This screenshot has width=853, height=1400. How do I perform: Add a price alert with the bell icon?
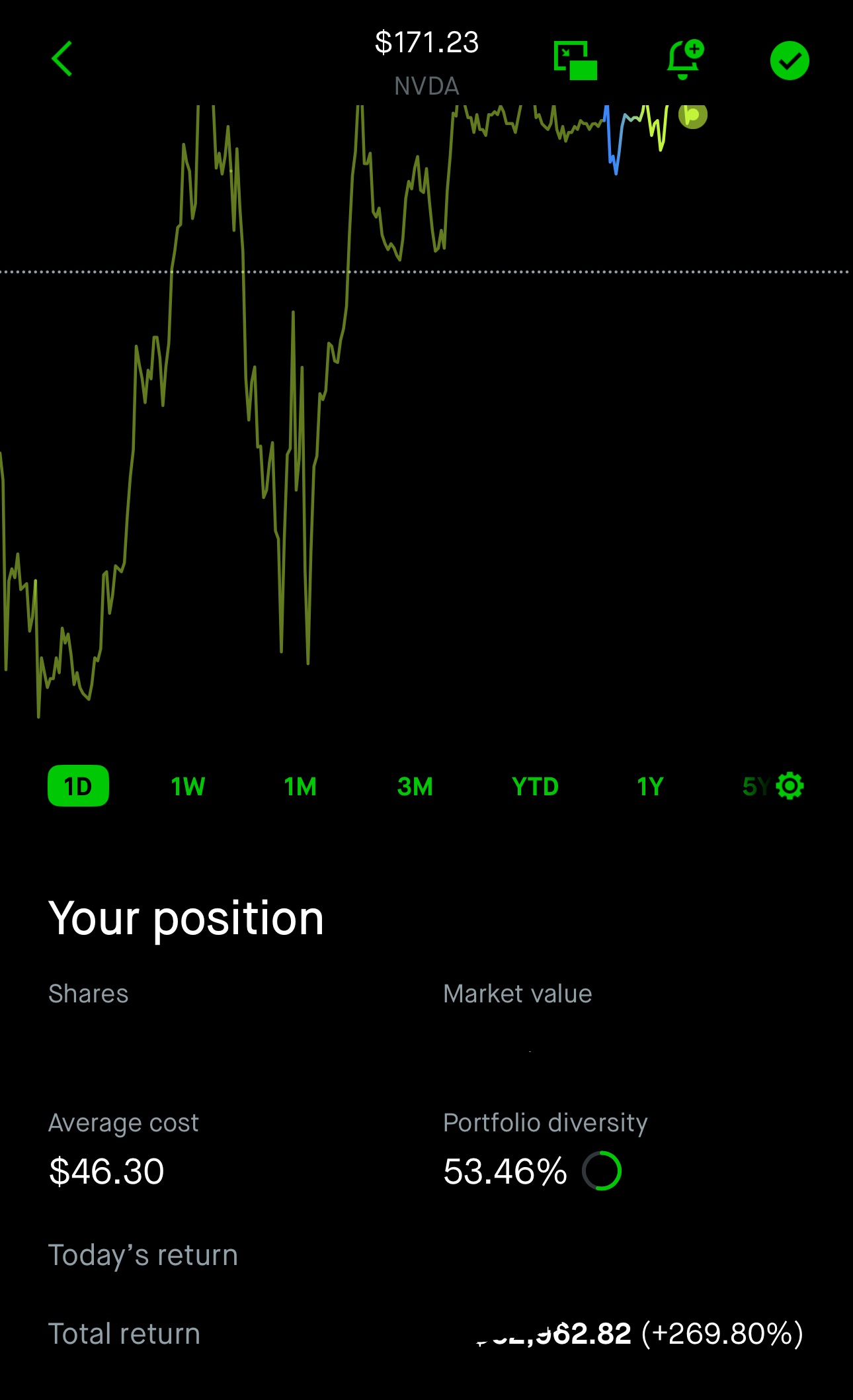click(684, 60)
